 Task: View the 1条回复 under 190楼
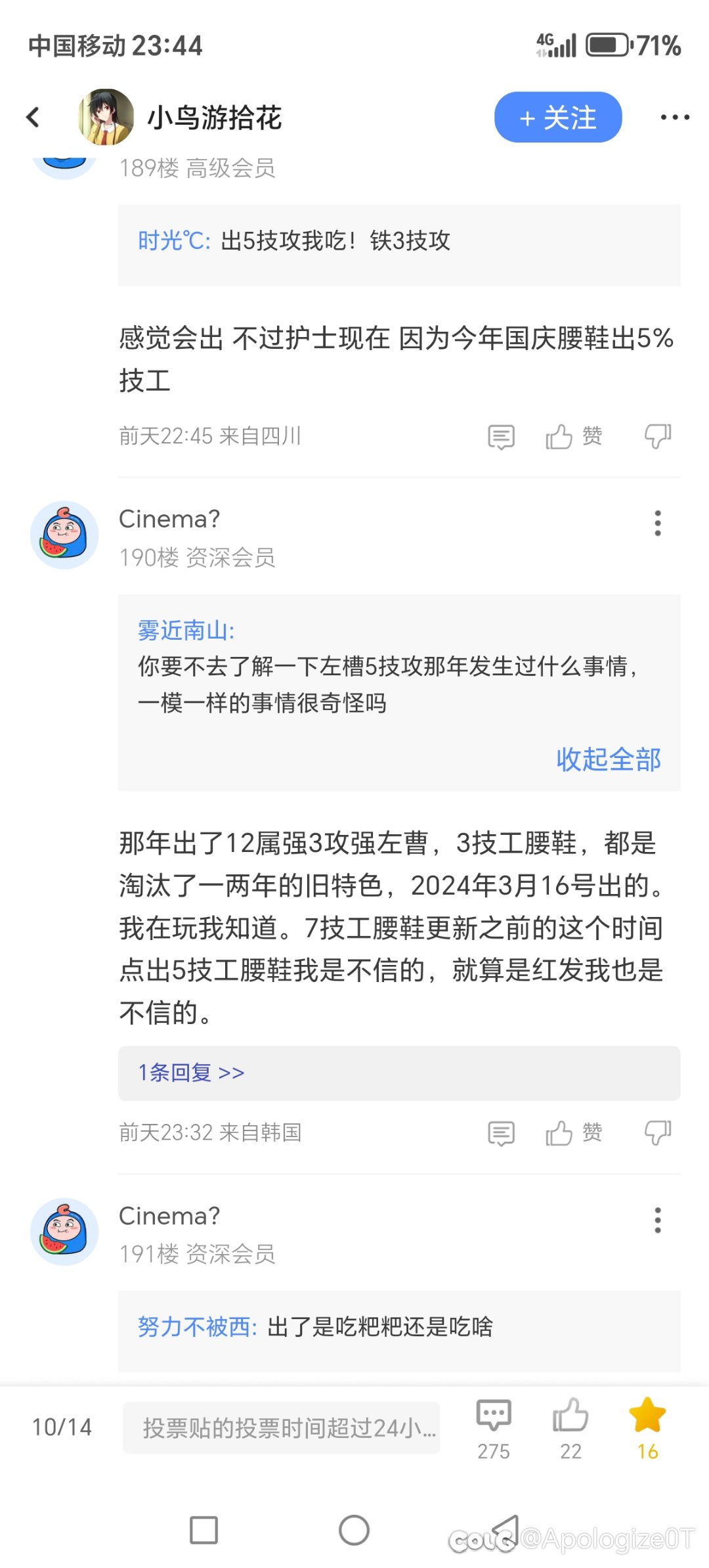[x=399, y=1073]
